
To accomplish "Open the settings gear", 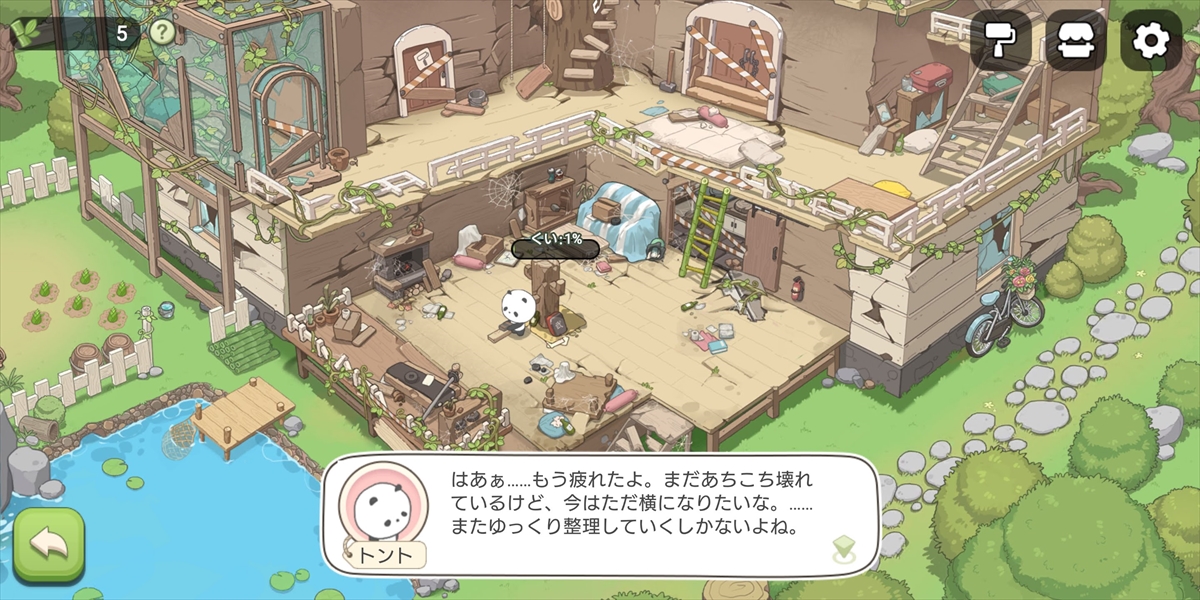I will tap(1150, 40).
